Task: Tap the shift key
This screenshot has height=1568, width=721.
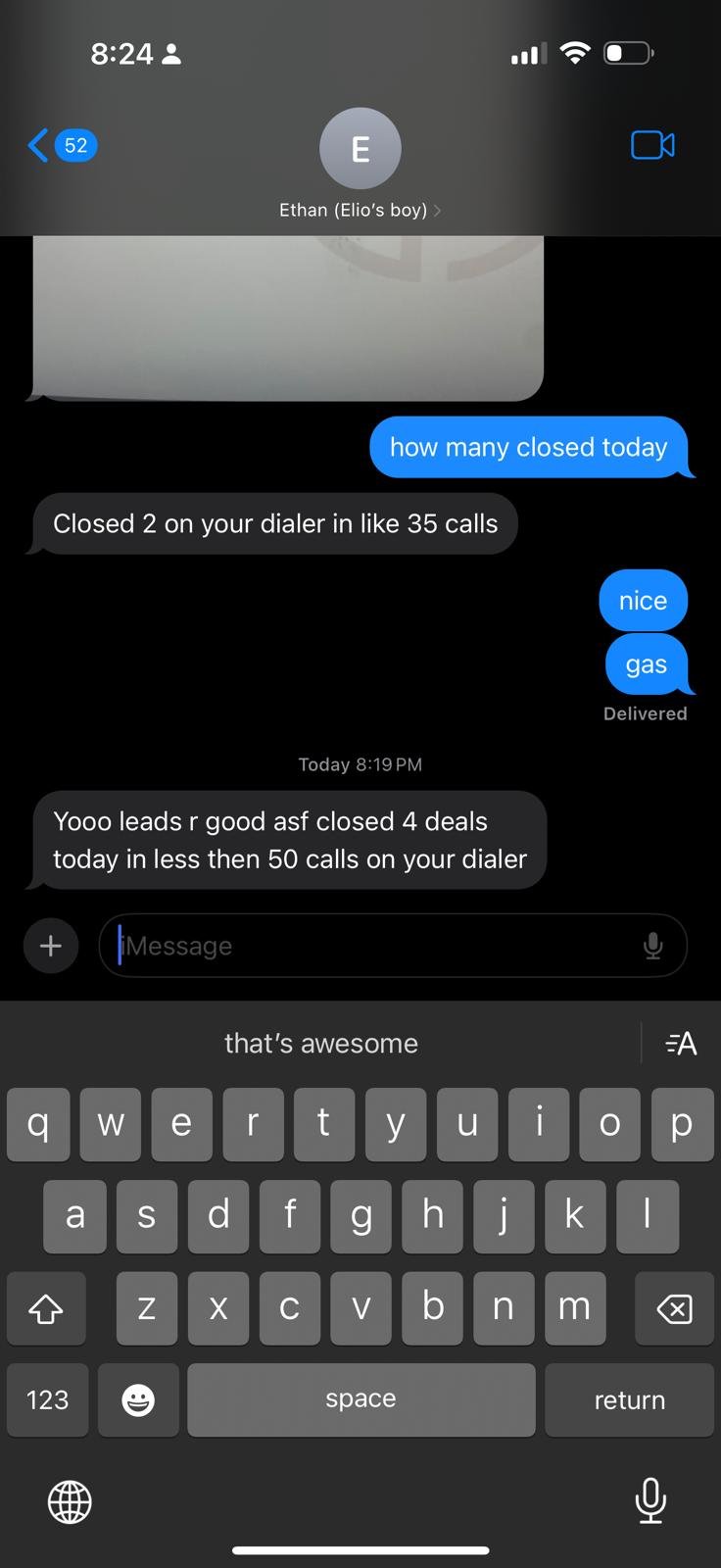Action: tap(46, 1307)
